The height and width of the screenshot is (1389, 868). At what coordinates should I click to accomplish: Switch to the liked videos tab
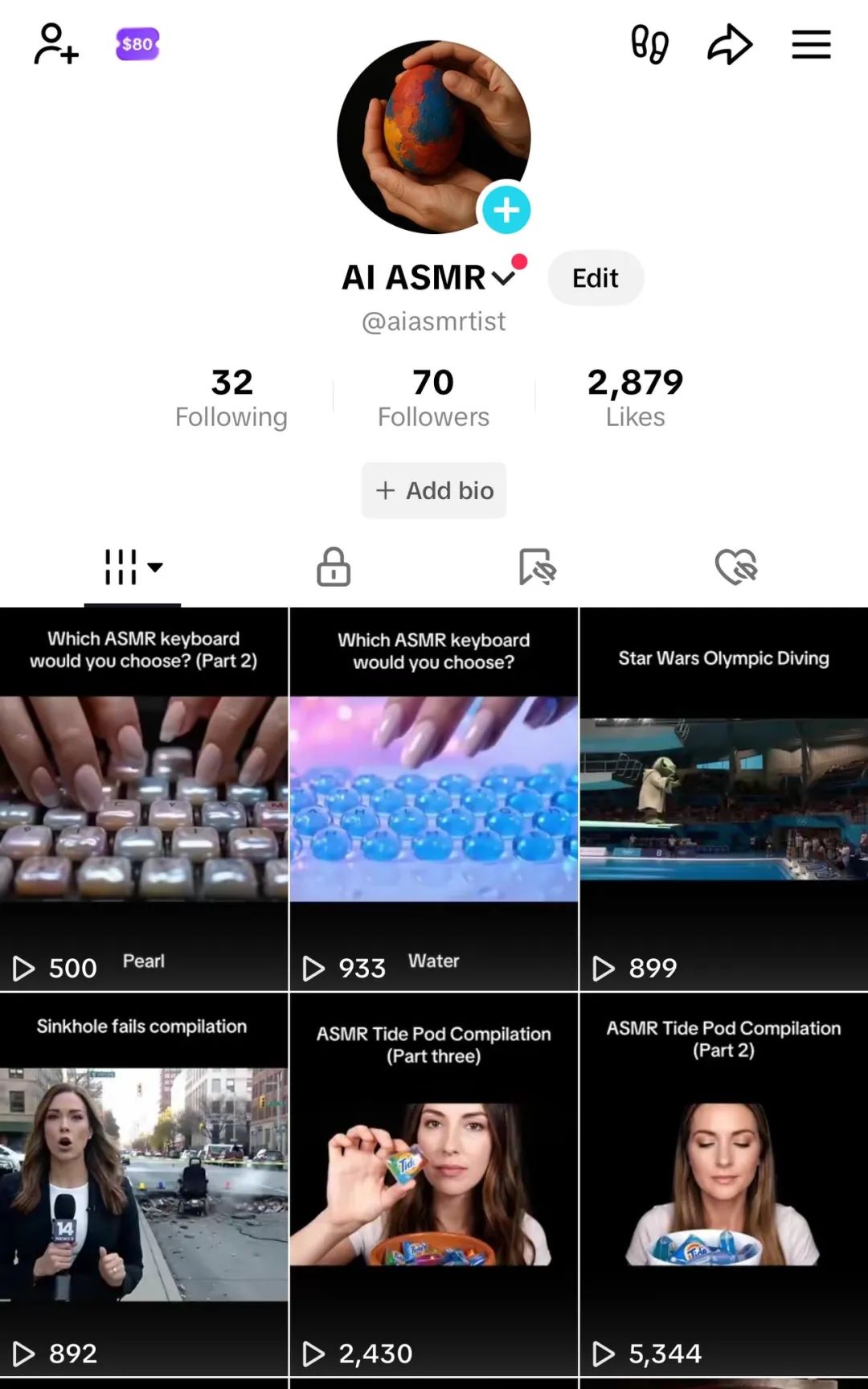[x=736, y=567]
